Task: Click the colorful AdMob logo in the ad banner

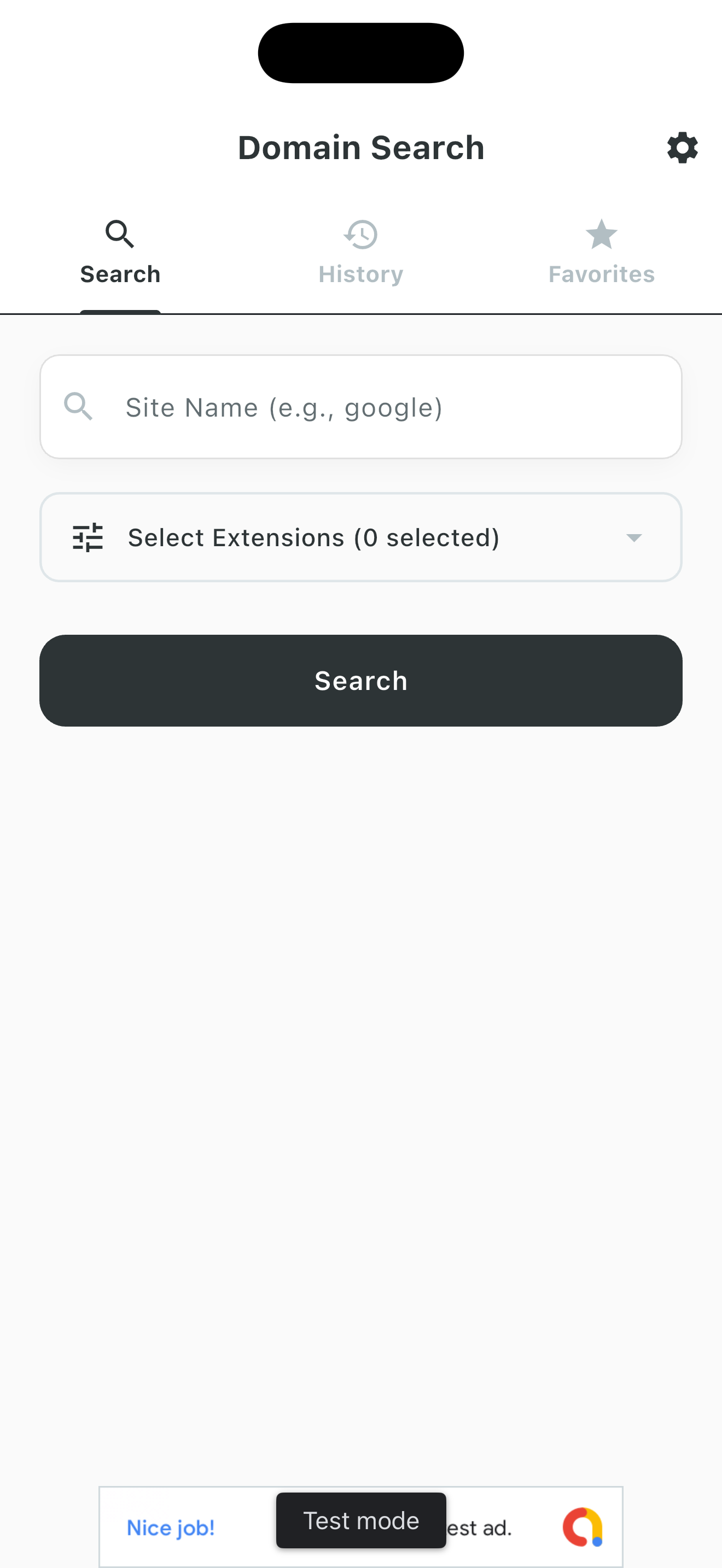Action: pos(583,1526)
